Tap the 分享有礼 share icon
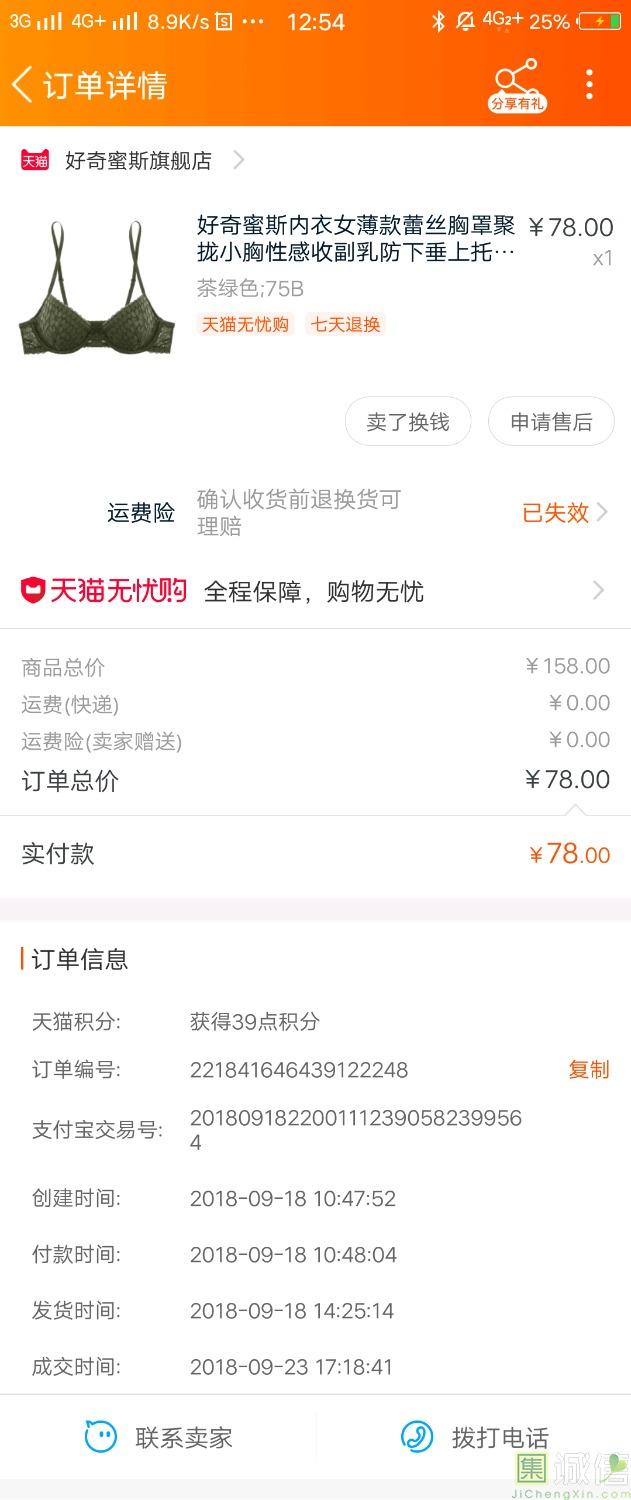 click(x=517, y=84)
